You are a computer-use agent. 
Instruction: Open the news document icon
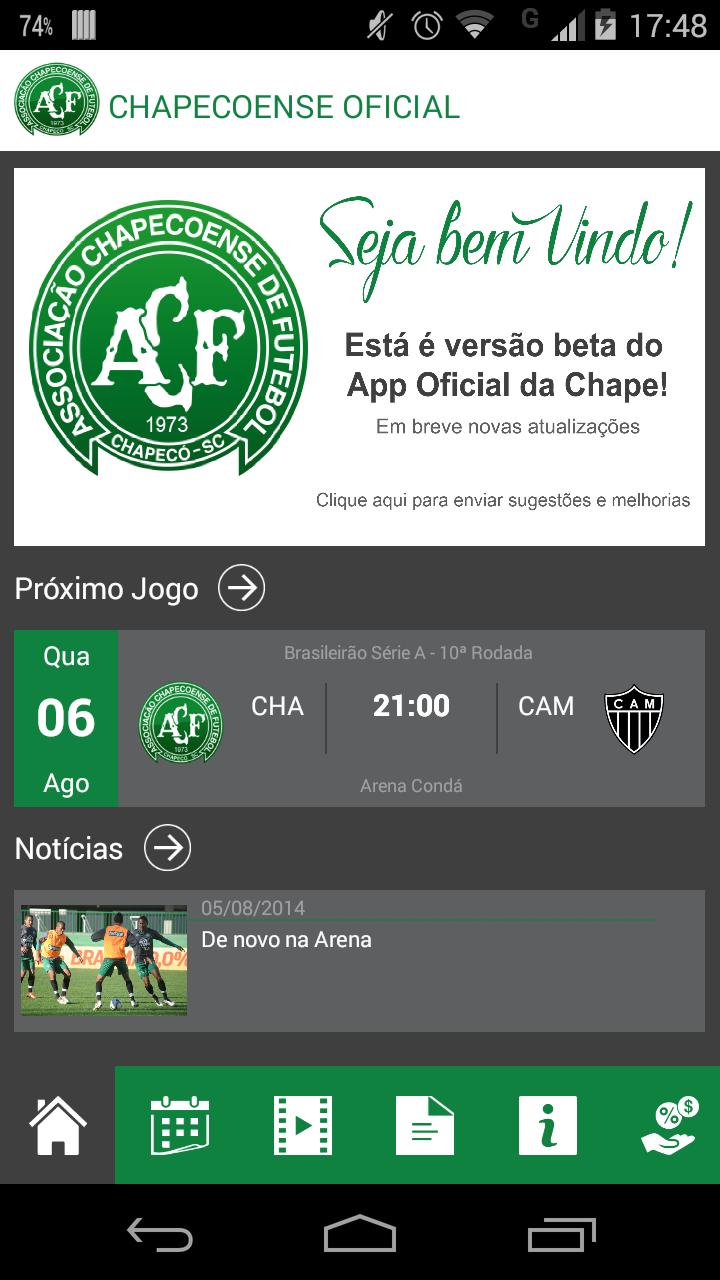pyautogui.click(x=424, y=1124)
